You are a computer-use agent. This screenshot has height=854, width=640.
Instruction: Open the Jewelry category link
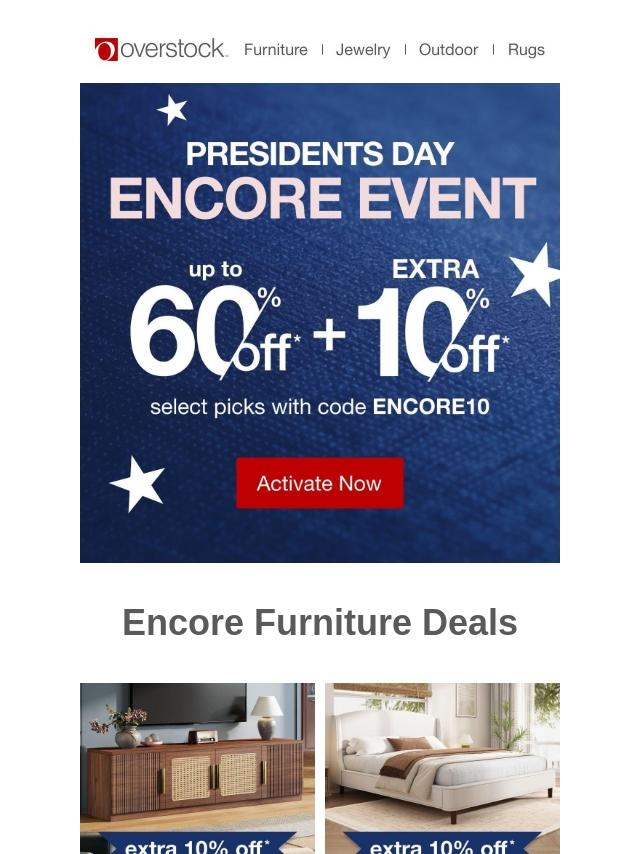point(362,50)
